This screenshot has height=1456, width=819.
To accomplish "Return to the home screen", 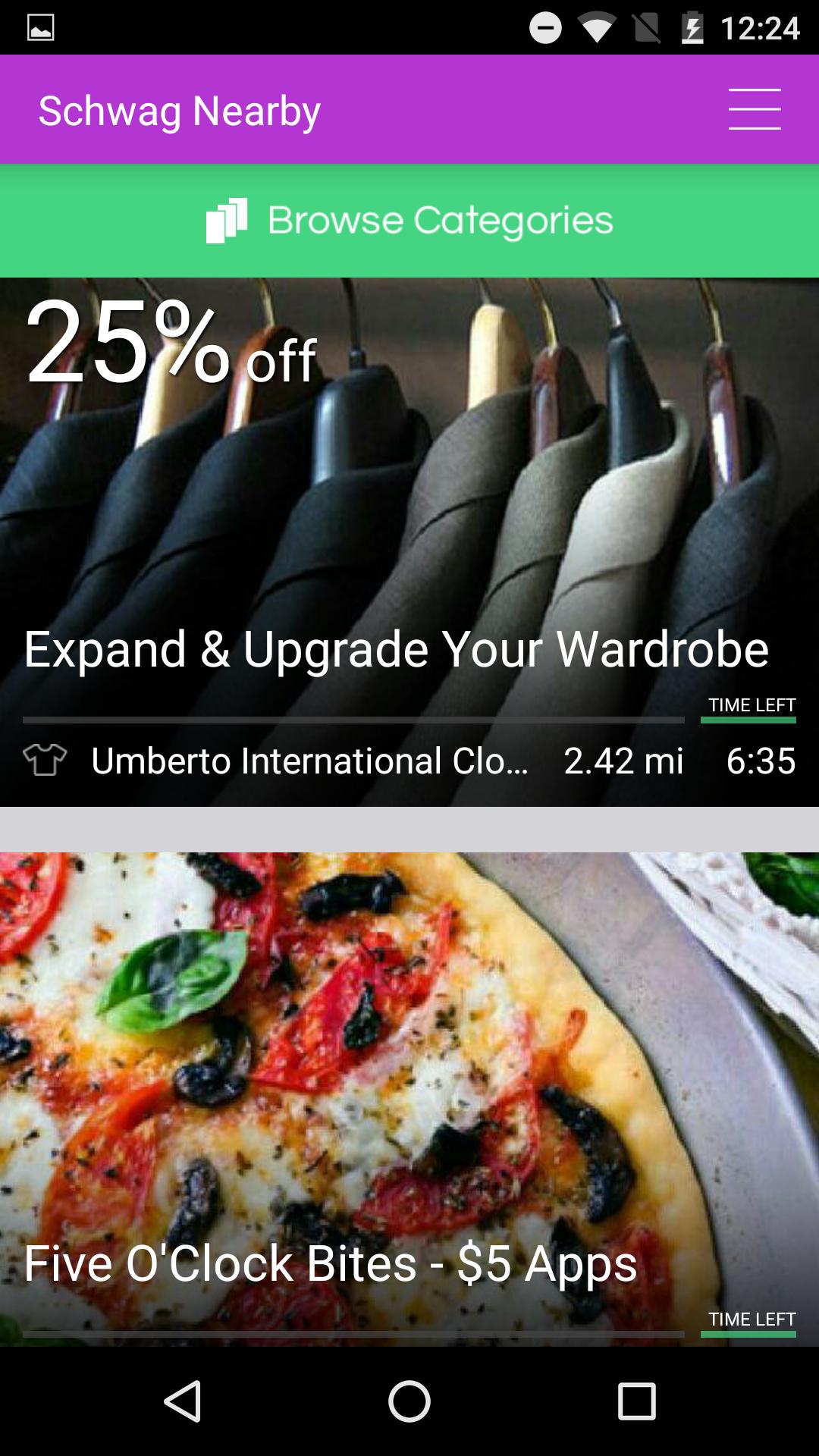I will (409, 1400).
